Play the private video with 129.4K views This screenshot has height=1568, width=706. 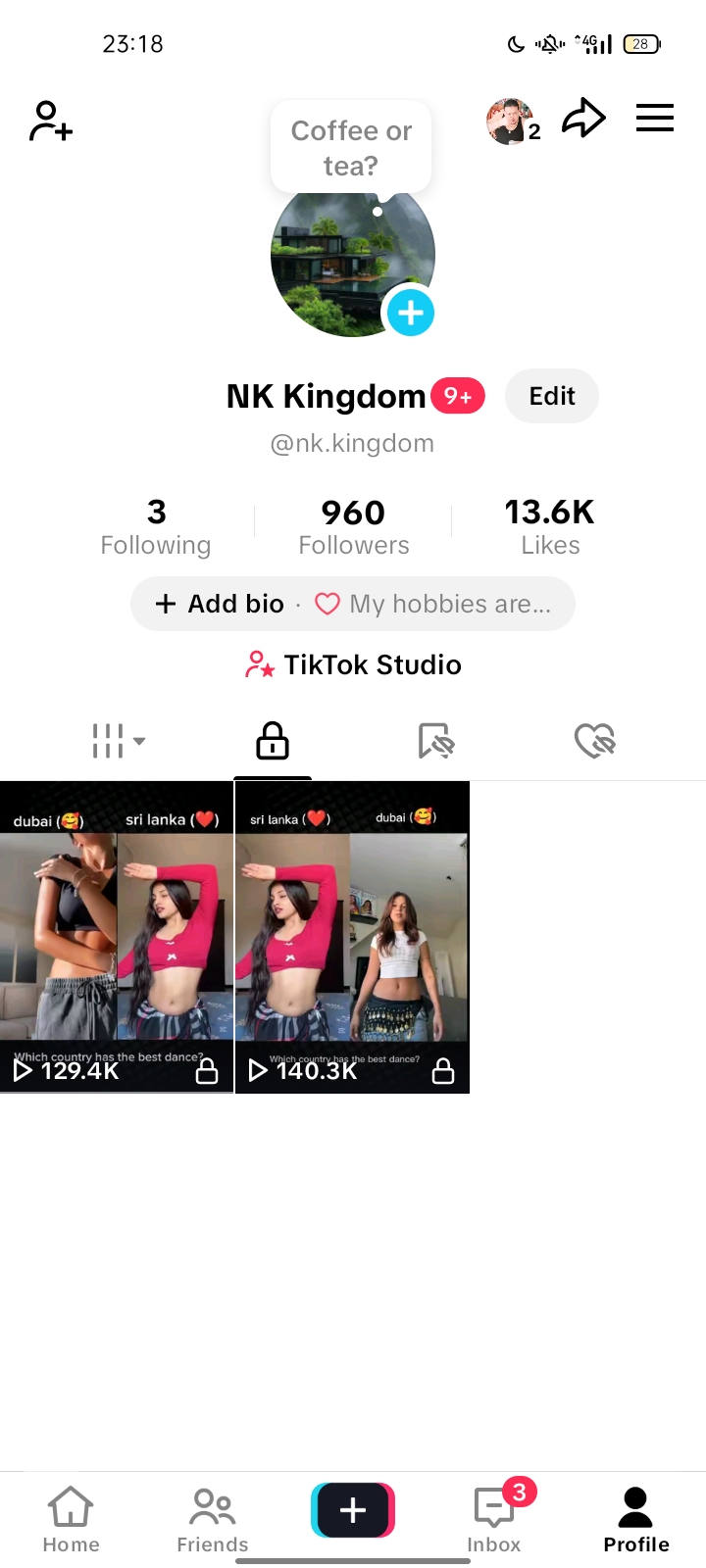click(117, 937)
